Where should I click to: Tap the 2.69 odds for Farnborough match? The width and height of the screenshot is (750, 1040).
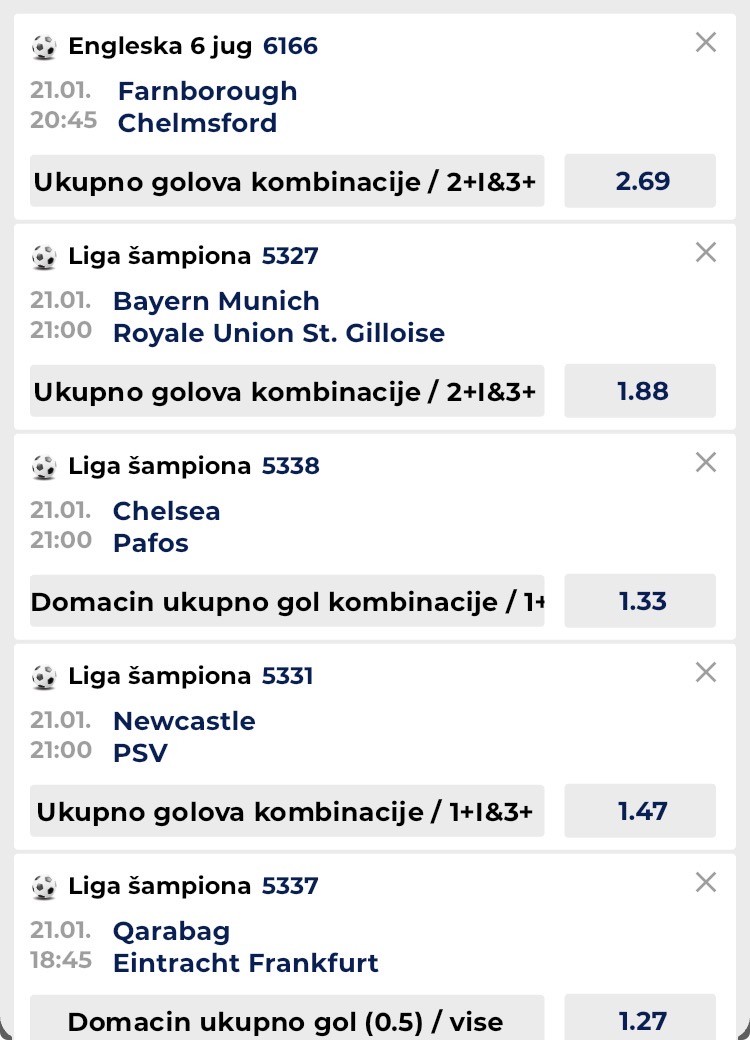coord(640,181)
